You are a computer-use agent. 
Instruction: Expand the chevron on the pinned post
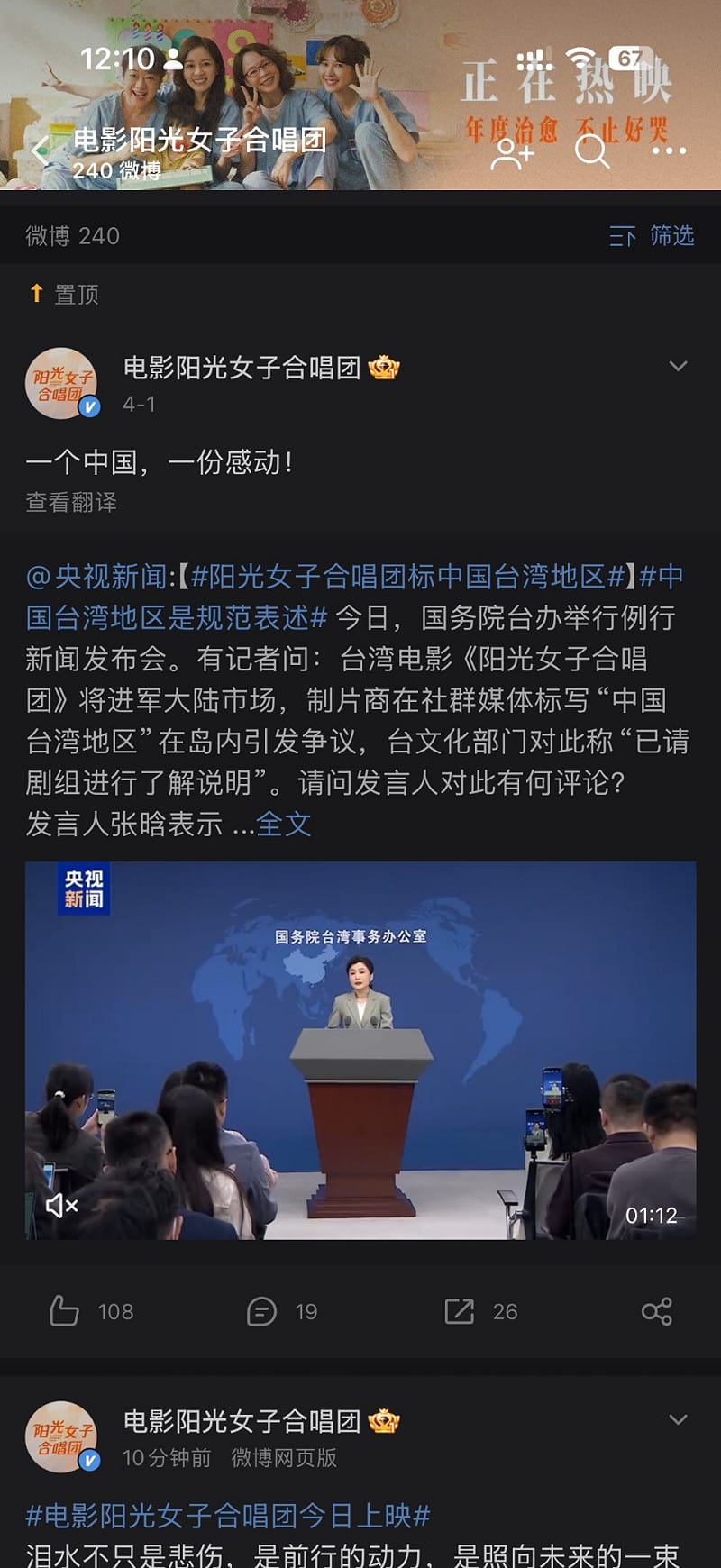(678, 367)
